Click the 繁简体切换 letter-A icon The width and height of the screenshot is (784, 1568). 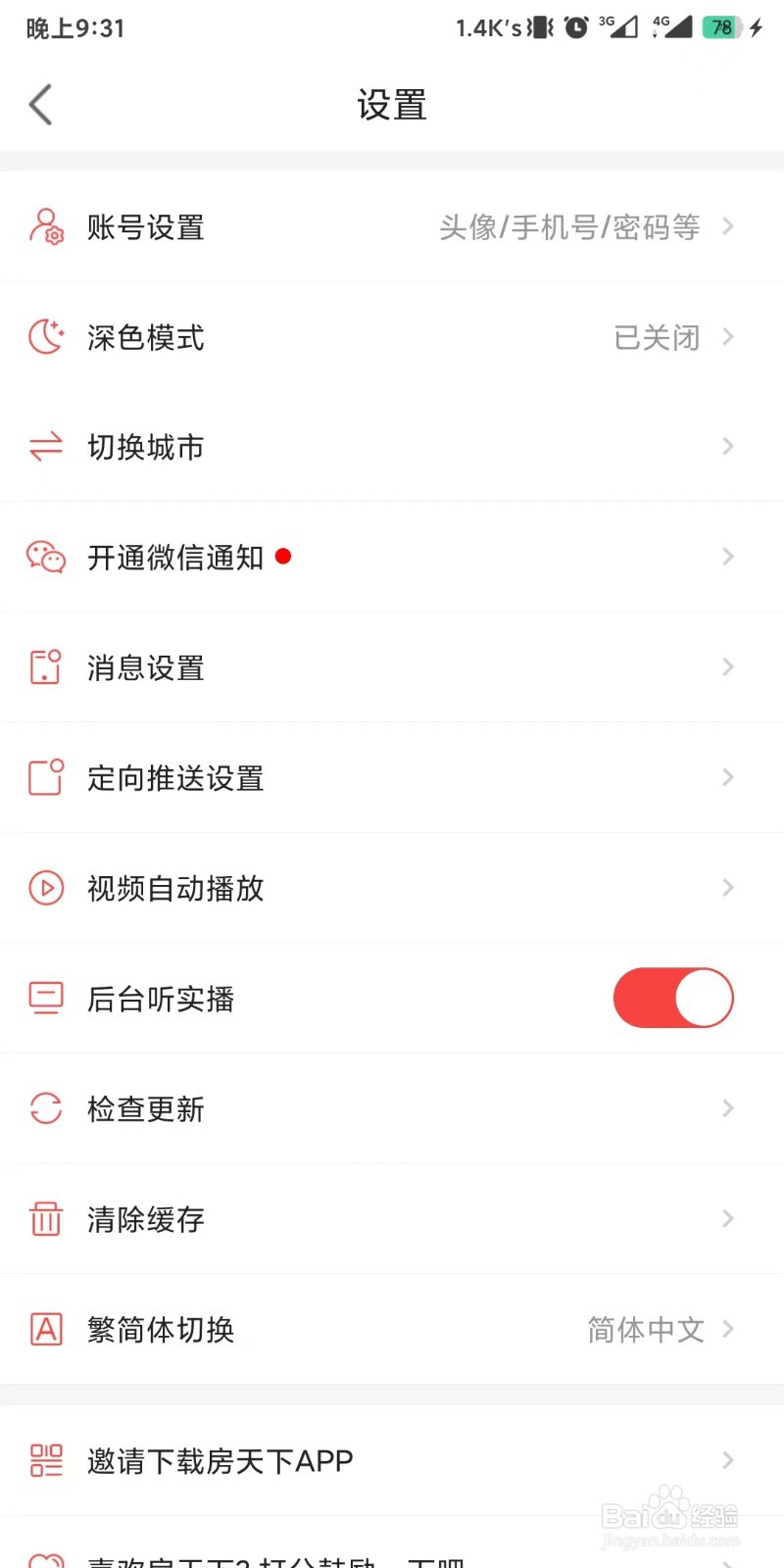[x=45, y=1329]
